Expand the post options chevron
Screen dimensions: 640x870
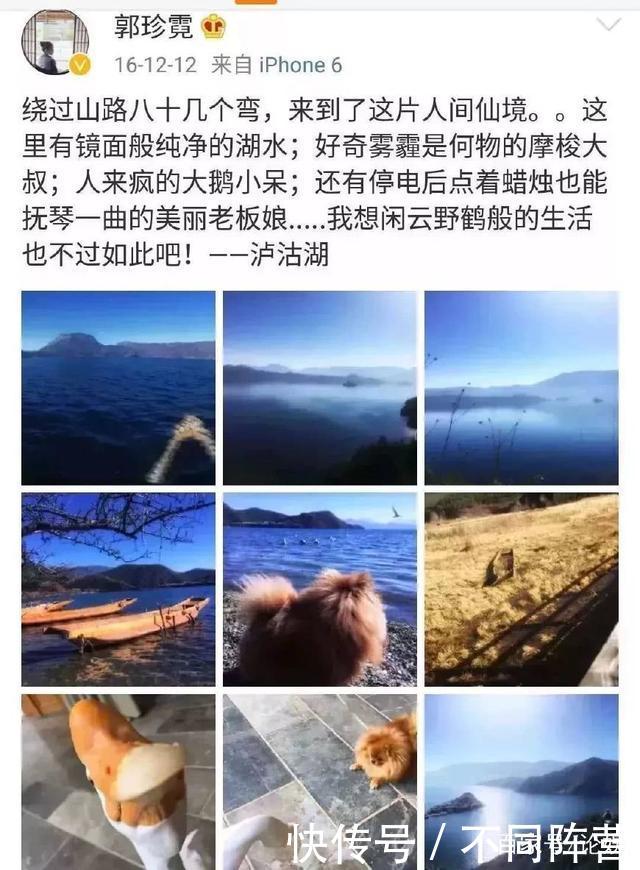pyautogui.click(x=608, y=25)
